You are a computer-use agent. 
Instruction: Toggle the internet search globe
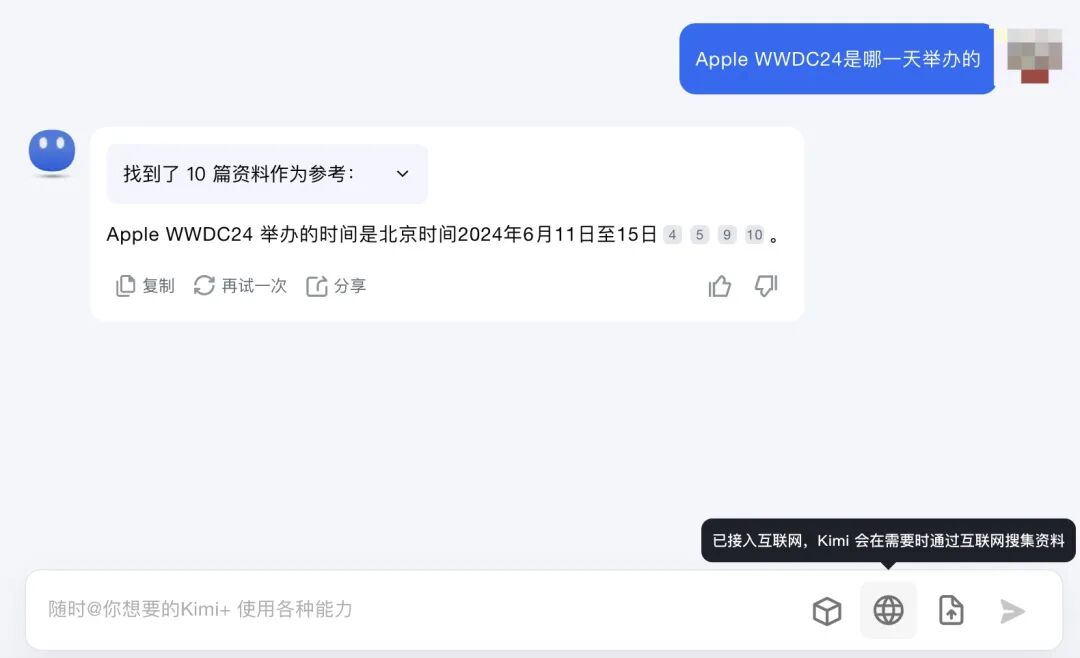coord(888,610)
